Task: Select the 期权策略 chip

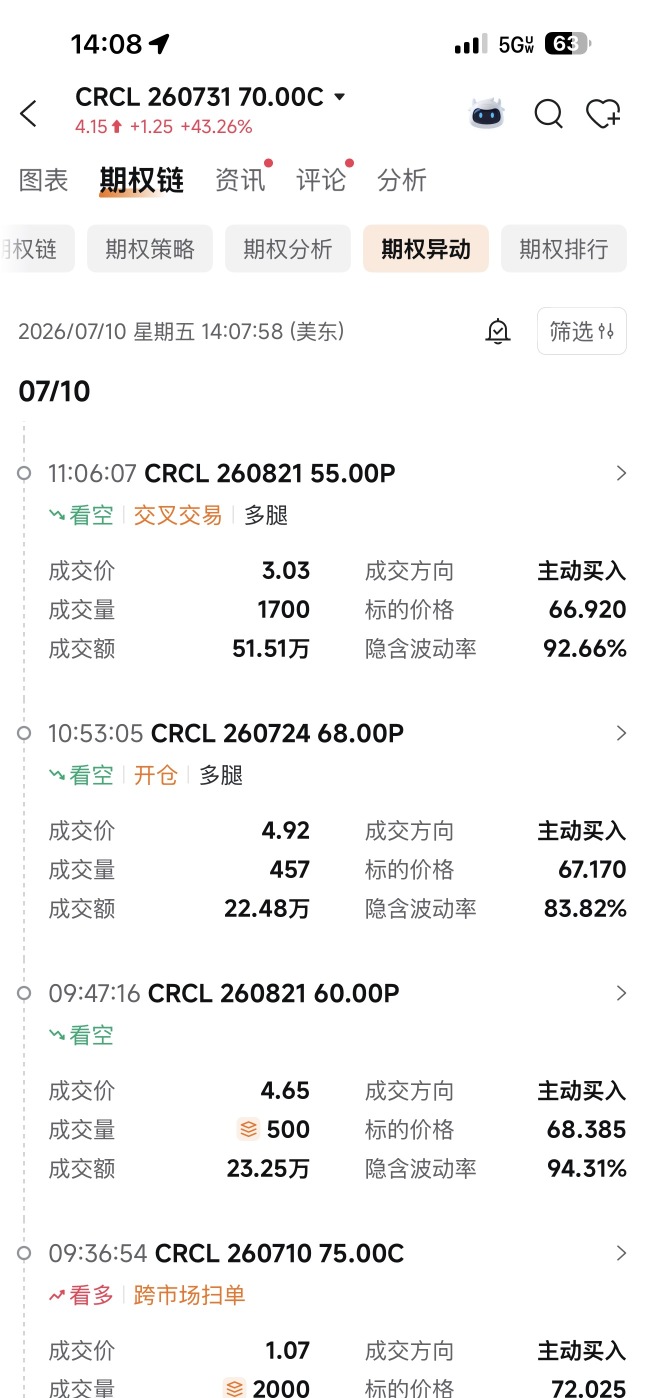Action: tap(150, 249)
